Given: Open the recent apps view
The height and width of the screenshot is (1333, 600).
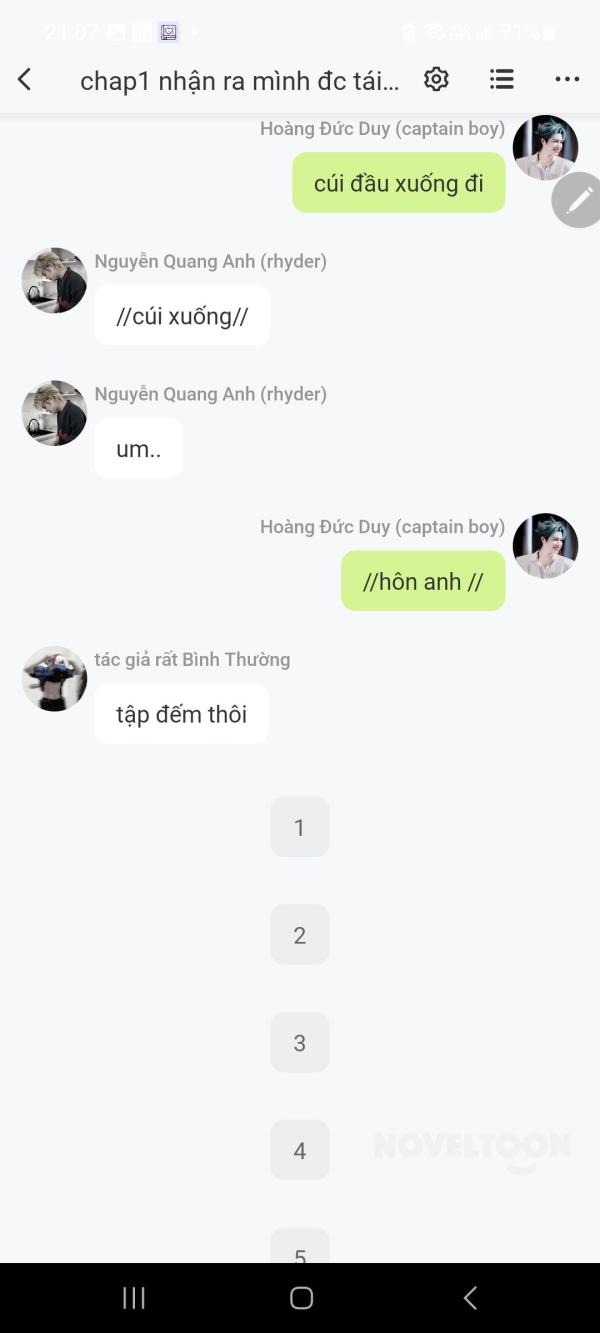Looking at the screenshot, I should click(134, 1298).
